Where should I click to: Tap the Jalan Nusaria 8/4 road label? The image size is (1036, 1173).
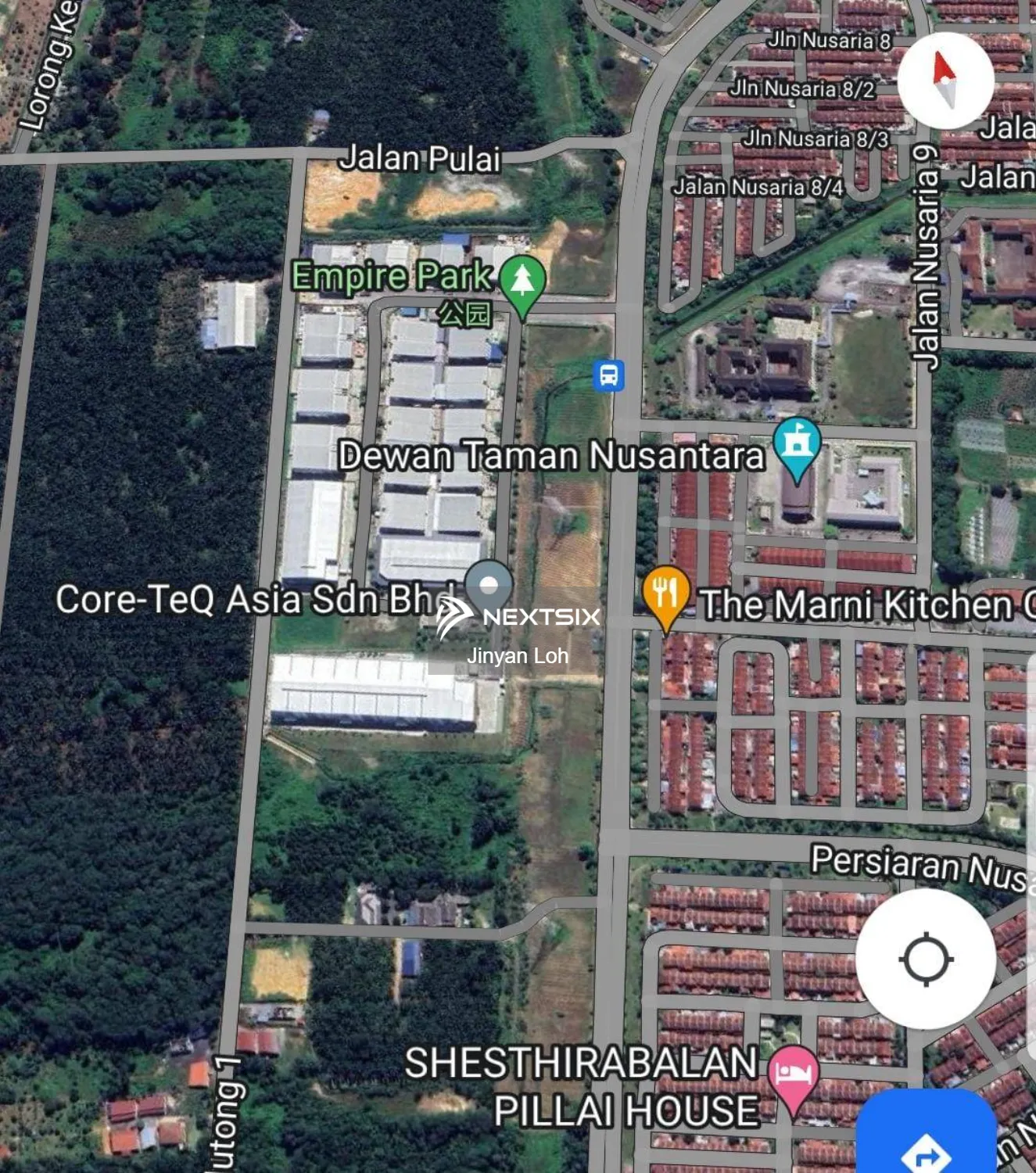click(756, 185)
